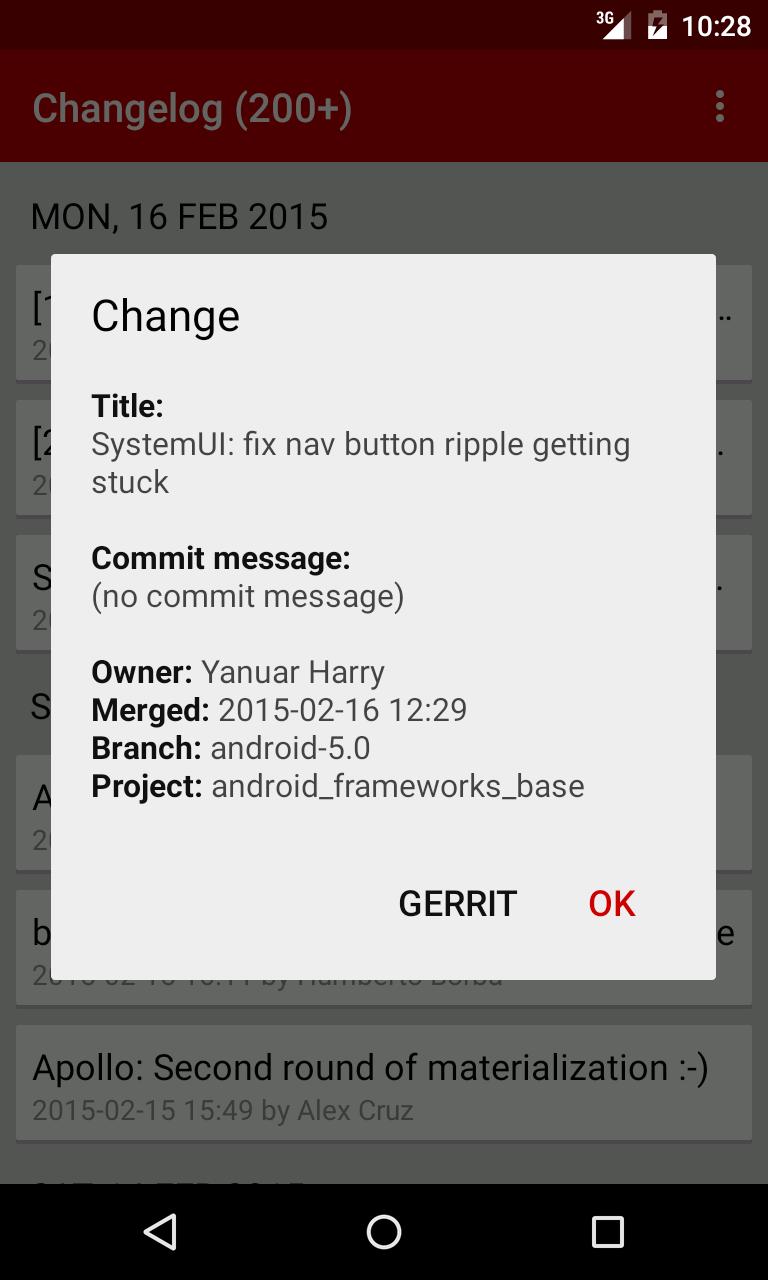Tap the Back navigation icon
The width and height of the screenshot is (768, 1280).
point(161,1232)
